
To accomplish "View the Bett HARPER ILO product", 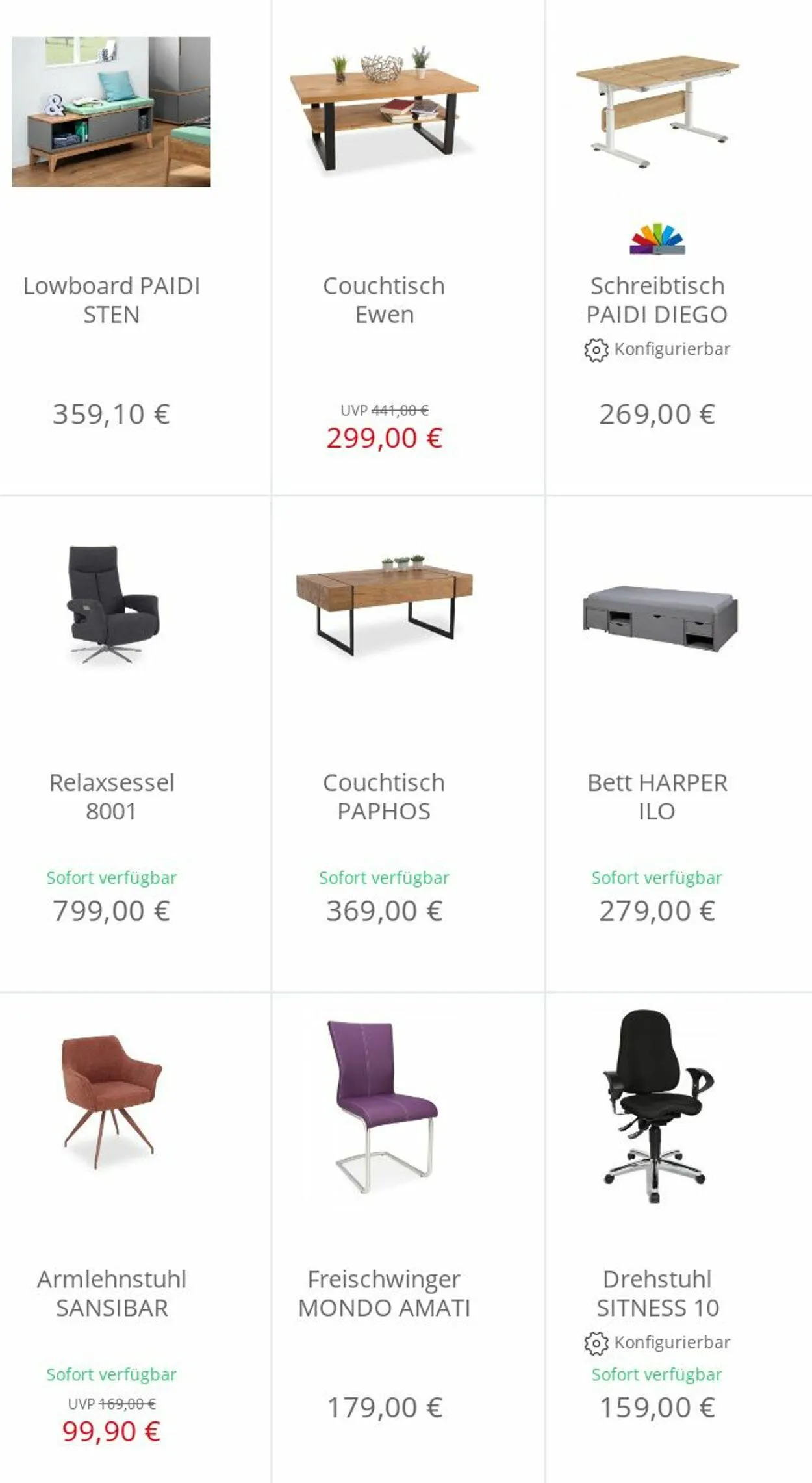I will [x=657, y=796].
